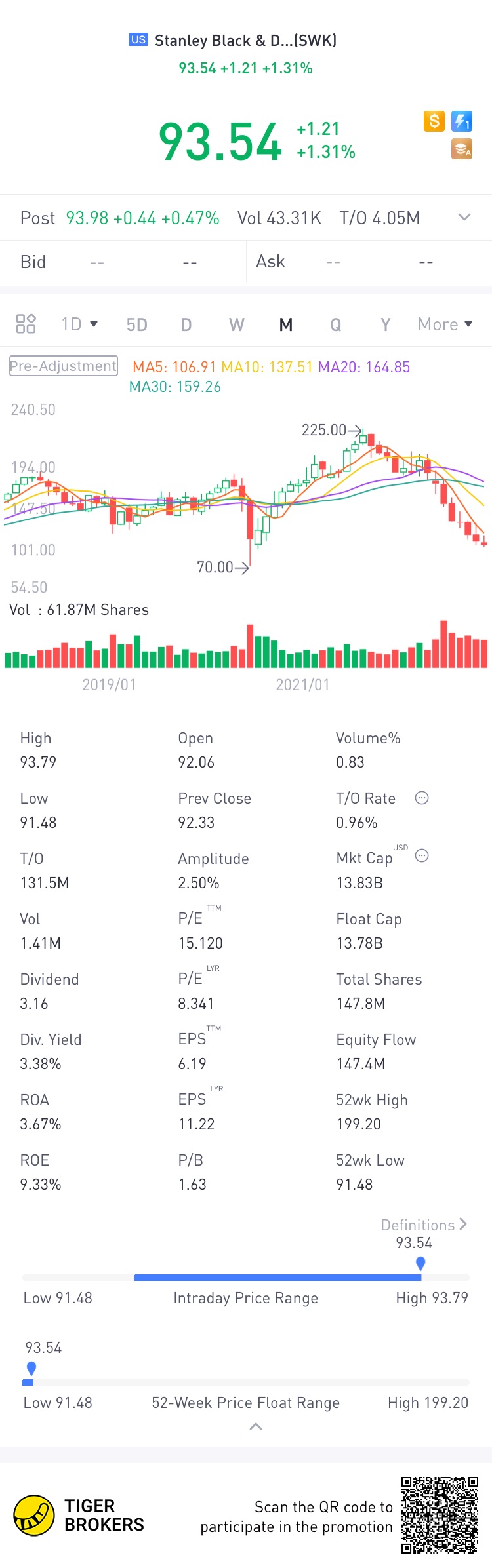Viewport: 492px width, 1568px height.
Task: Open the Definitions link
Action: 424,1225
